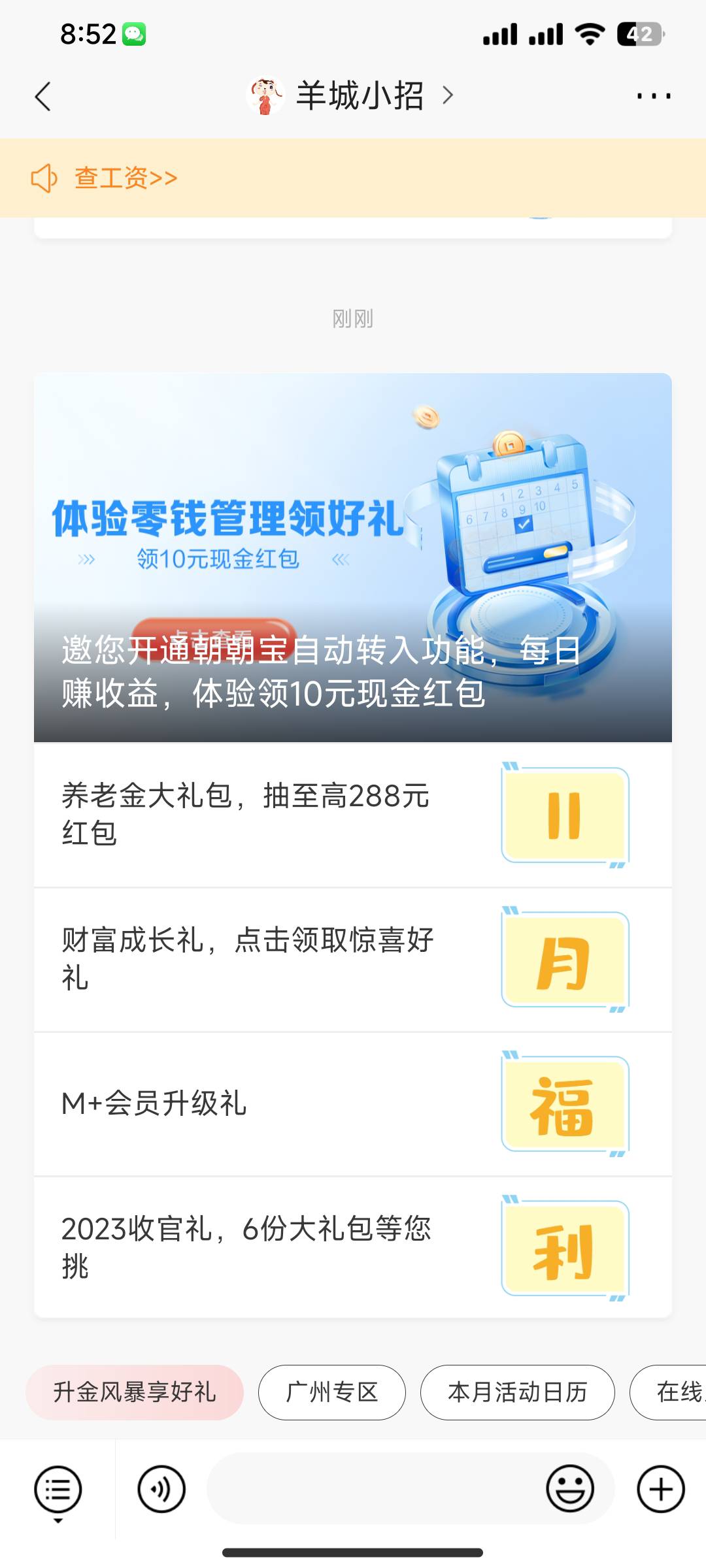
Task: Go back using the top-left arrow
Action: click(x=42, y=97)
